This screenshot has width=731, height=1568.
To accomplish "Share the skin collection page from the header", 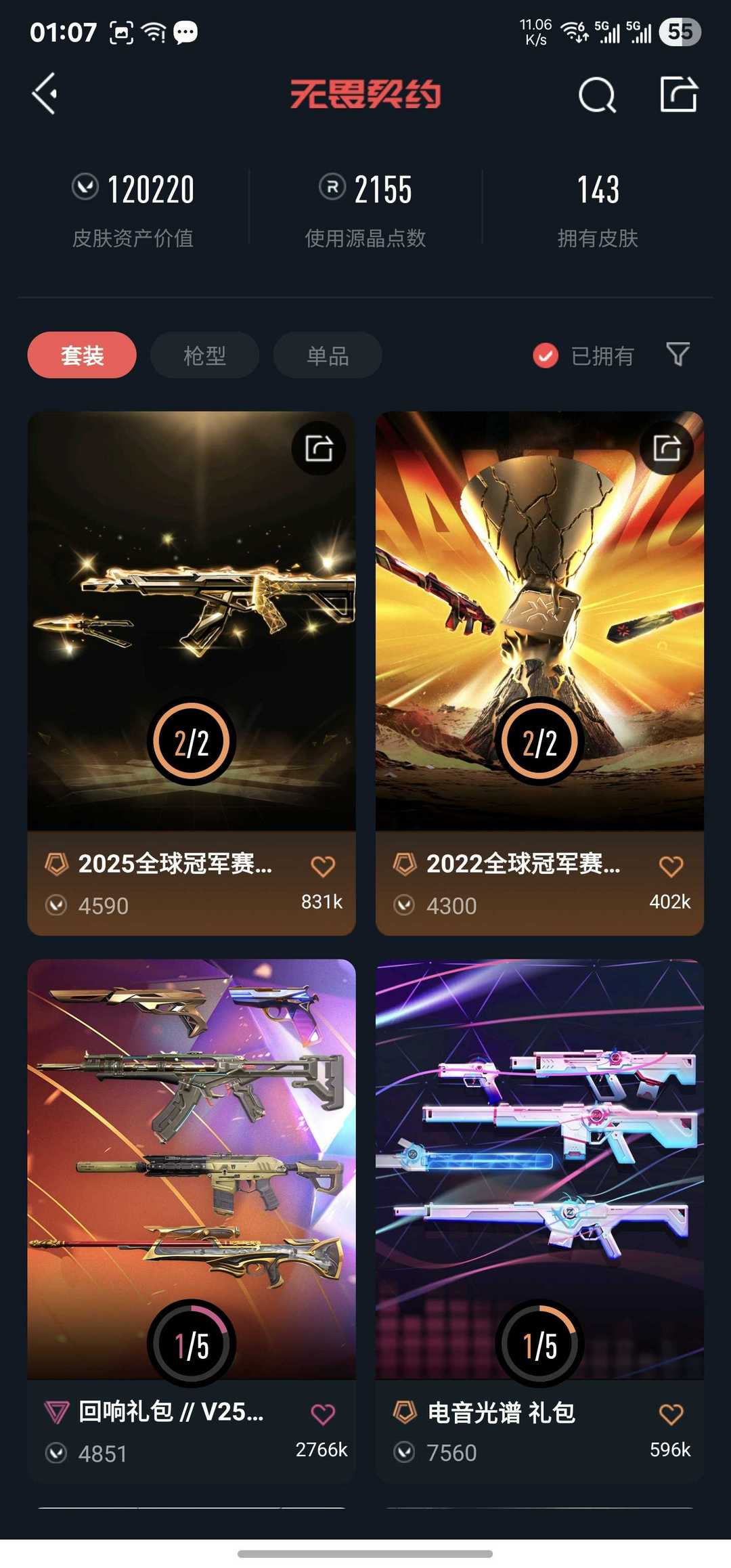I will click(x=679, y=93).
